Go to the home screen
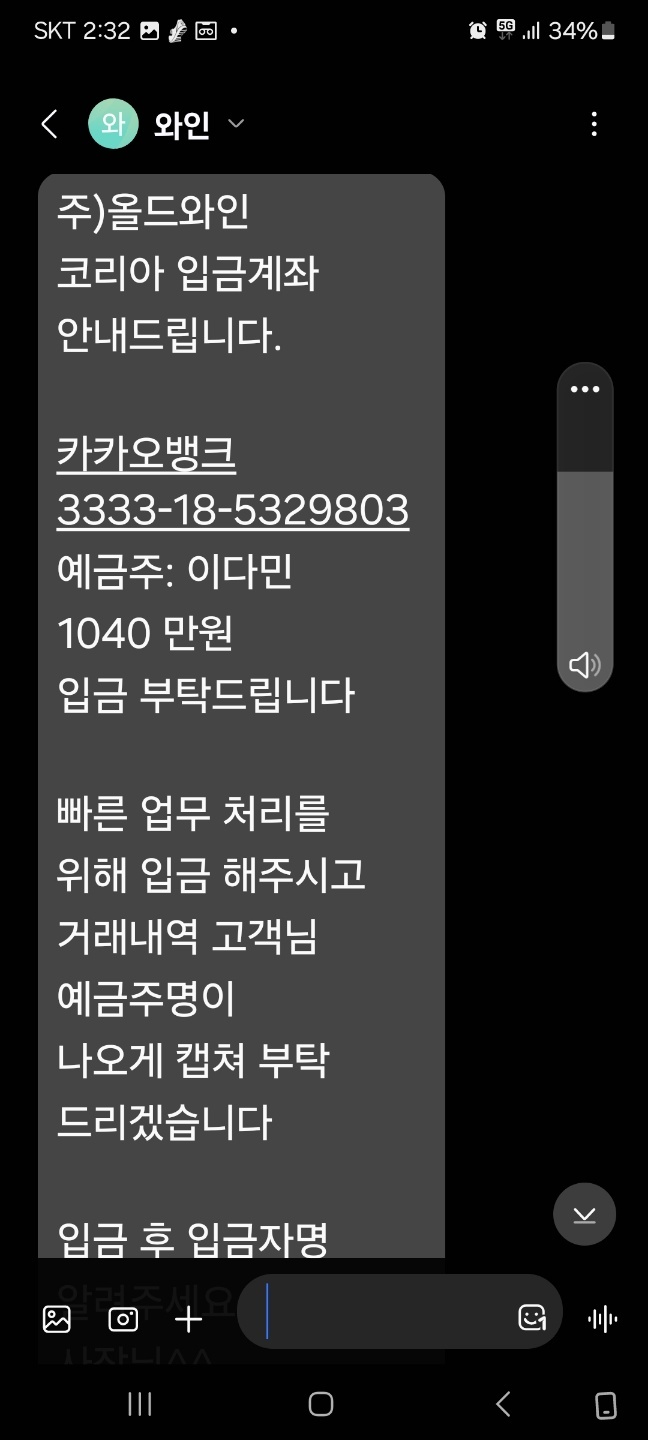This screenshot has height=1440, width=648. tap(321, 1404)
